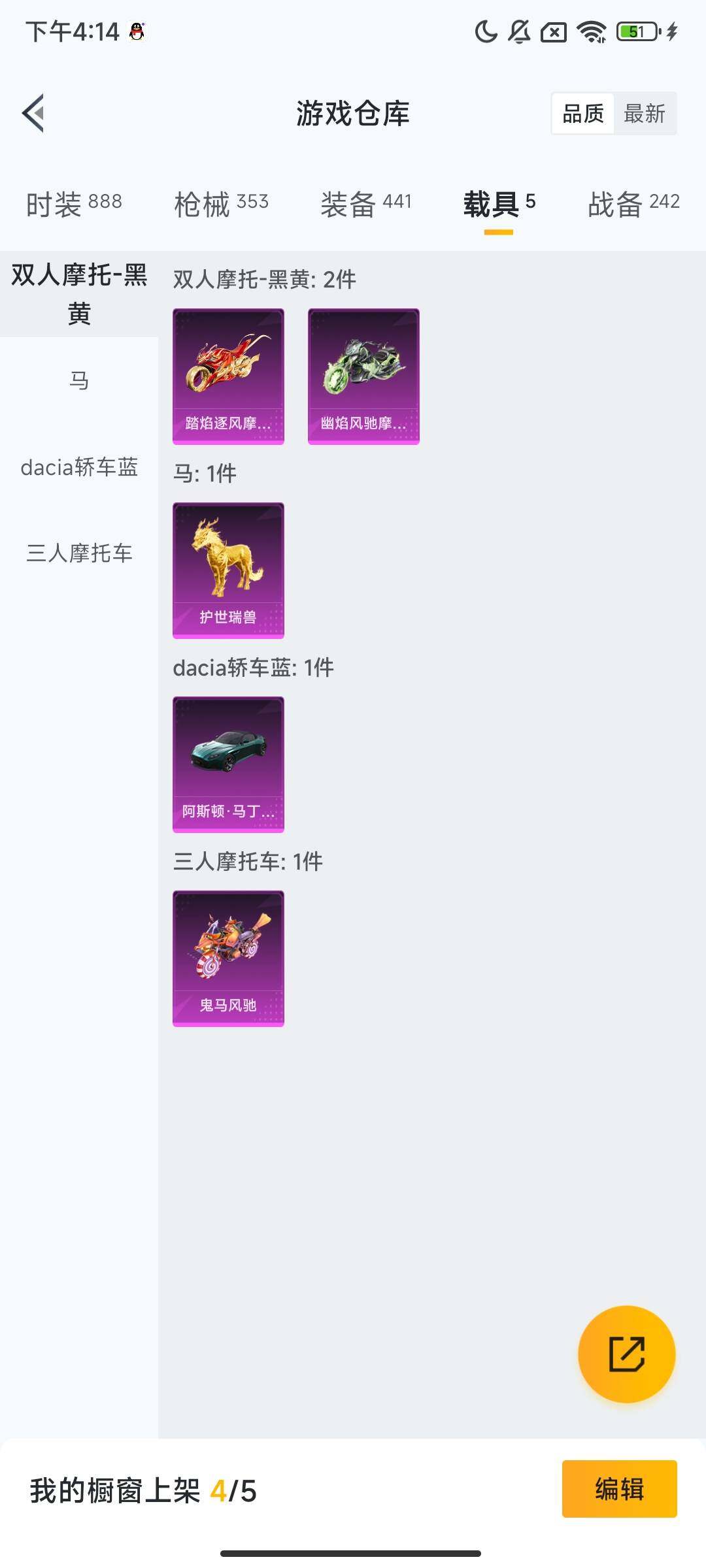Switch to the 战备 tab
Viewport: 706px width, 1568px height.
pos(633,204)
